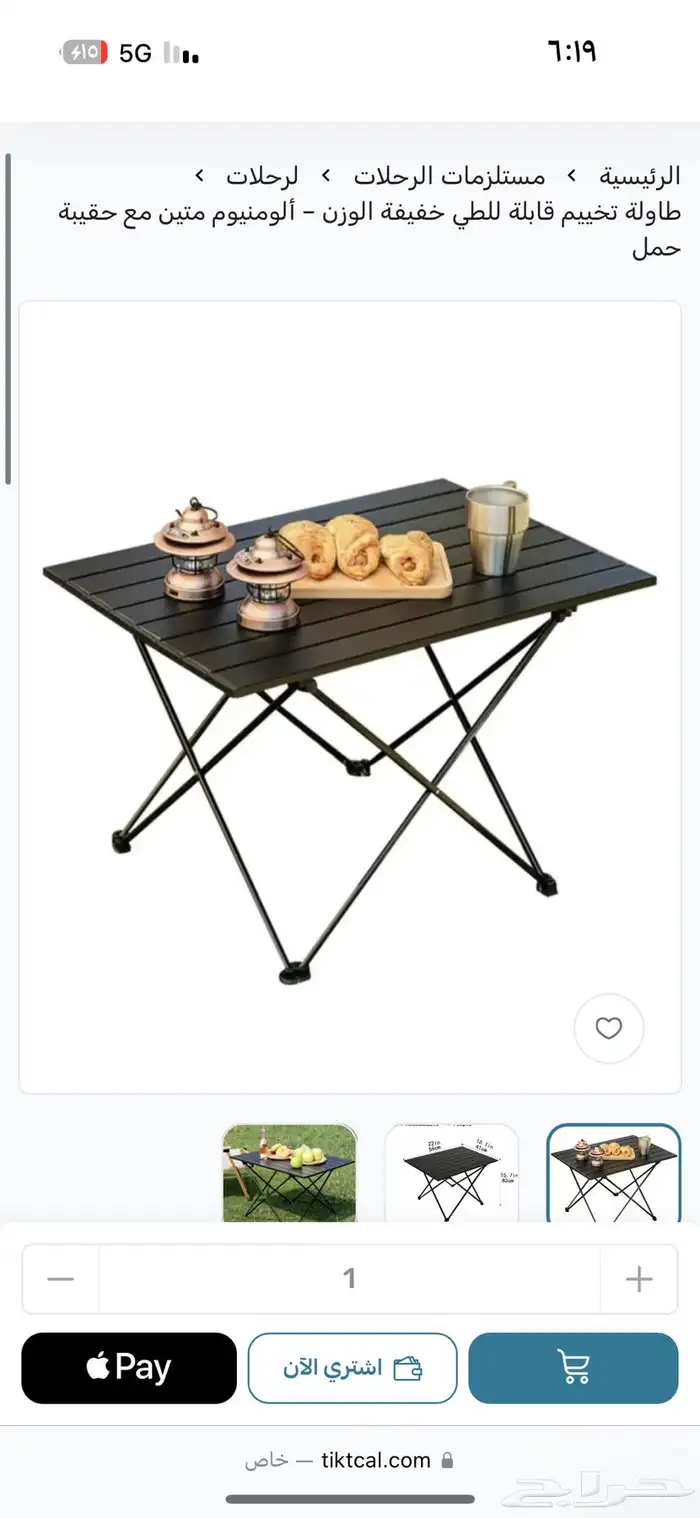Pay with Apple Pay
Viewport: 700px width, 1518px height.
click(129, 1368)
